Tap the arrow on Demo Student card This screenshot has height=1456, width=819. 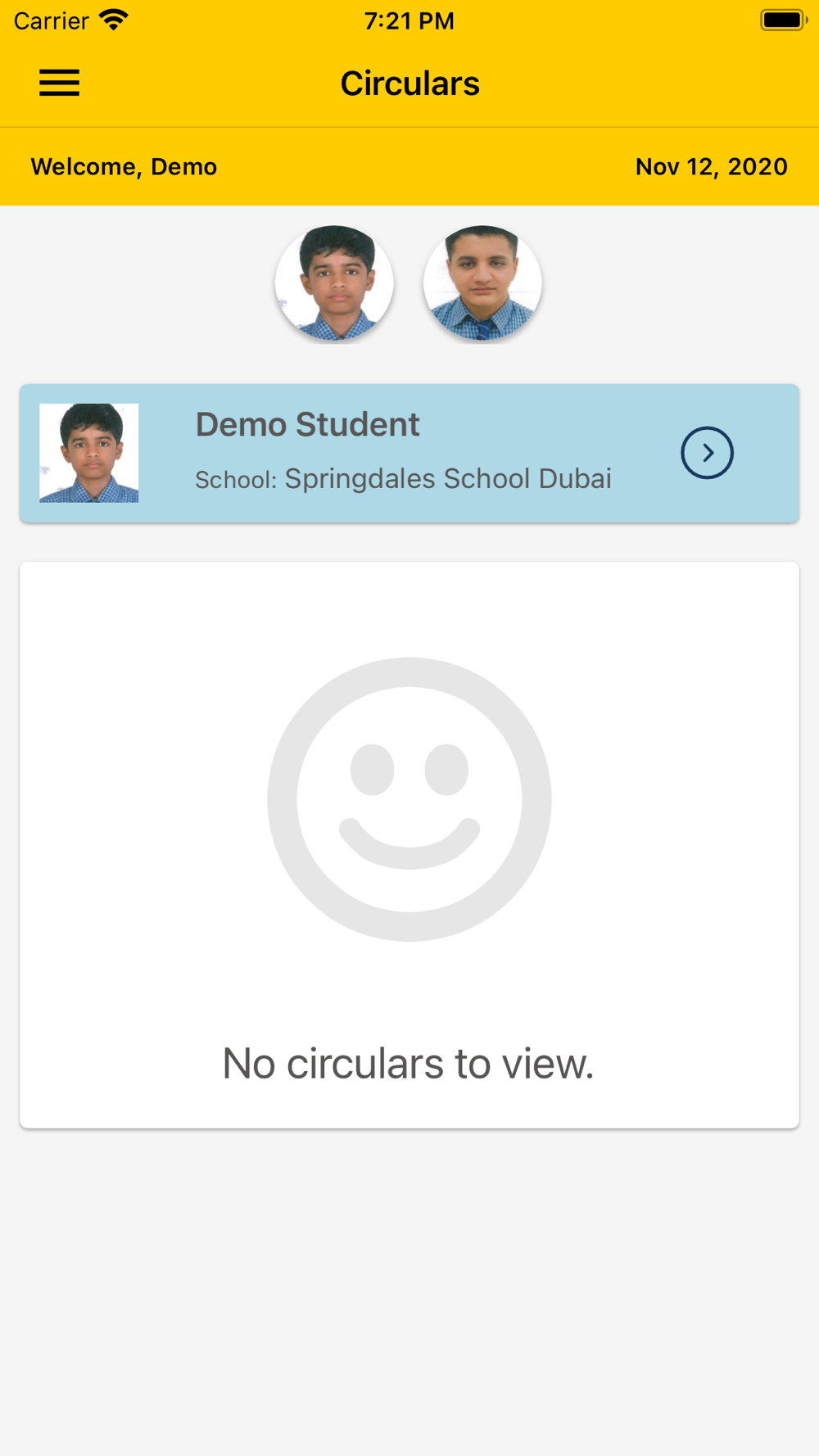pyautogui.click(x=707, y=453)
